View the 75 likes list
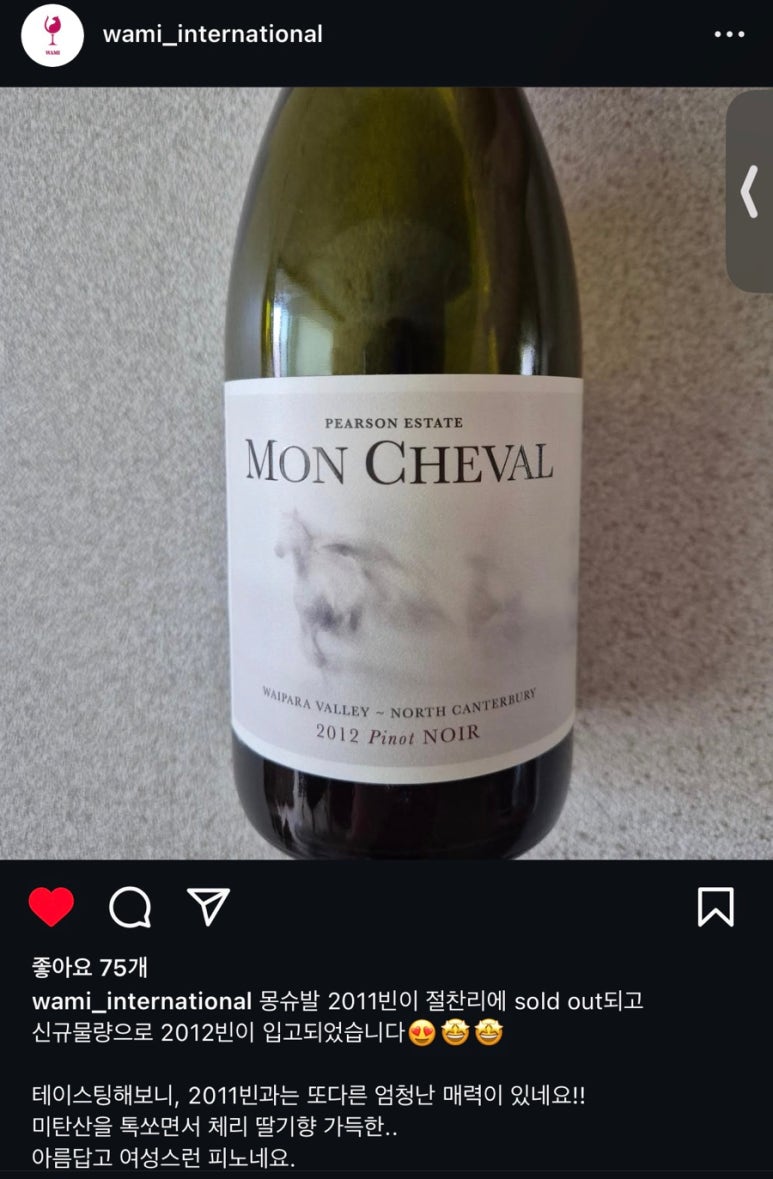The image size is (773, 1179). point(90,966)
